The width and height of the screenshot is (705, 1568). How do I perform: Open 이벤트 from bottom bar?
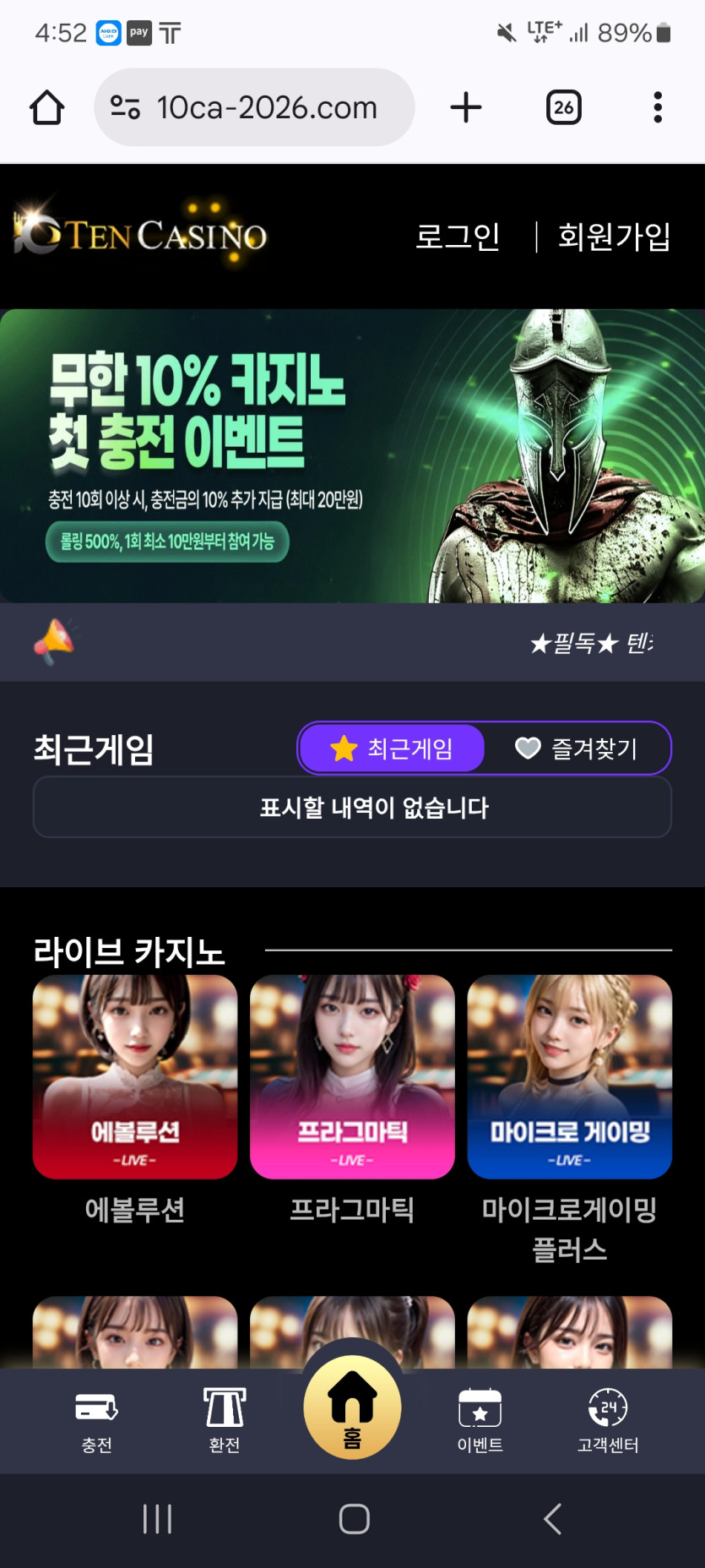(480, 1420)
